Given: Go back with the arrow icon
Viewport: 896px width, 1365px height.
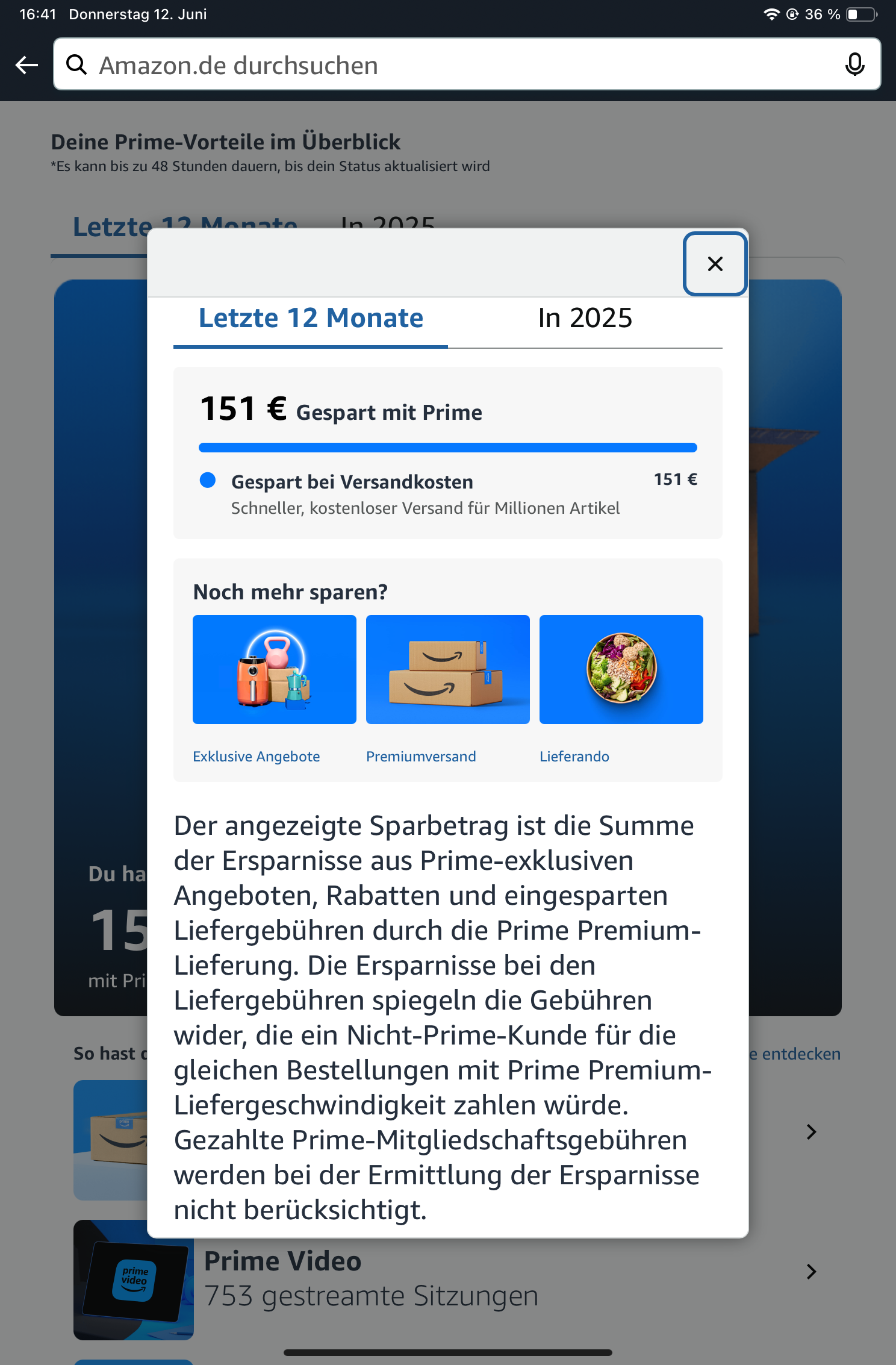Looking at the screenshot, I should pos(27,65).
